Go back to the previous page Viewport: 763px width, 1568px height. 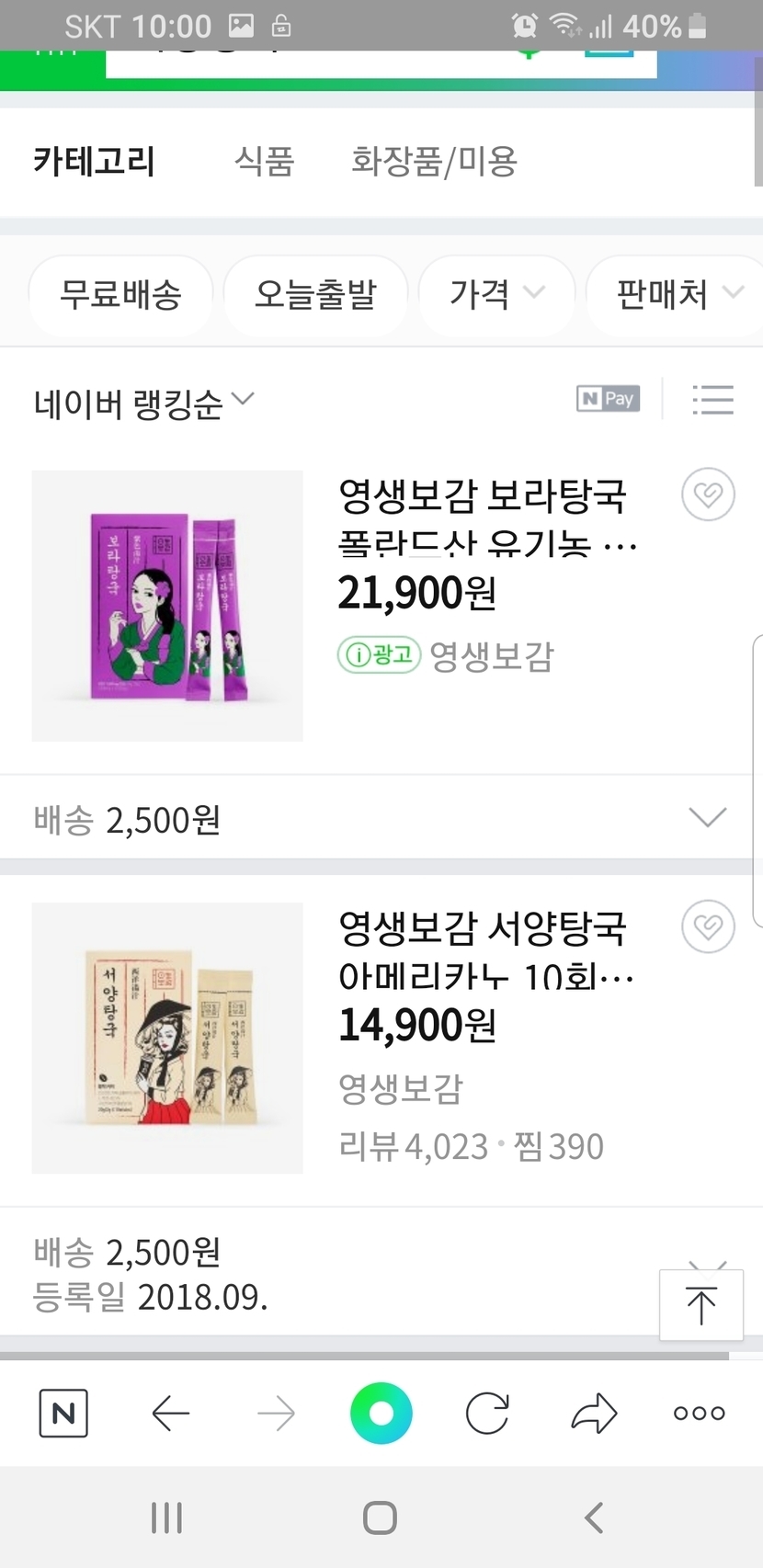click(171, 1414)
